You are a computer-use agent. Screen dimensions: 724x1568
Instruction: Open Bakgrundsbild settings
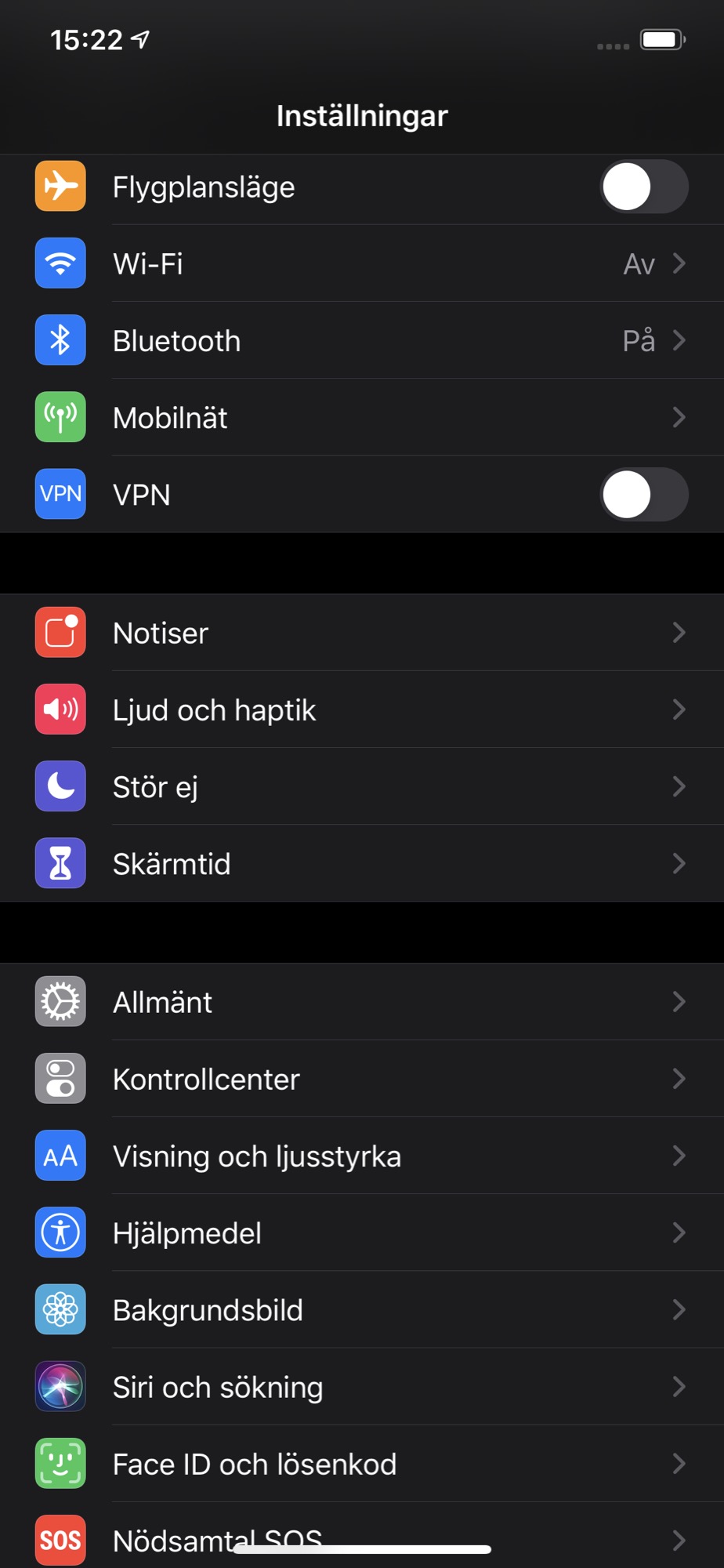click(360, 1309)
